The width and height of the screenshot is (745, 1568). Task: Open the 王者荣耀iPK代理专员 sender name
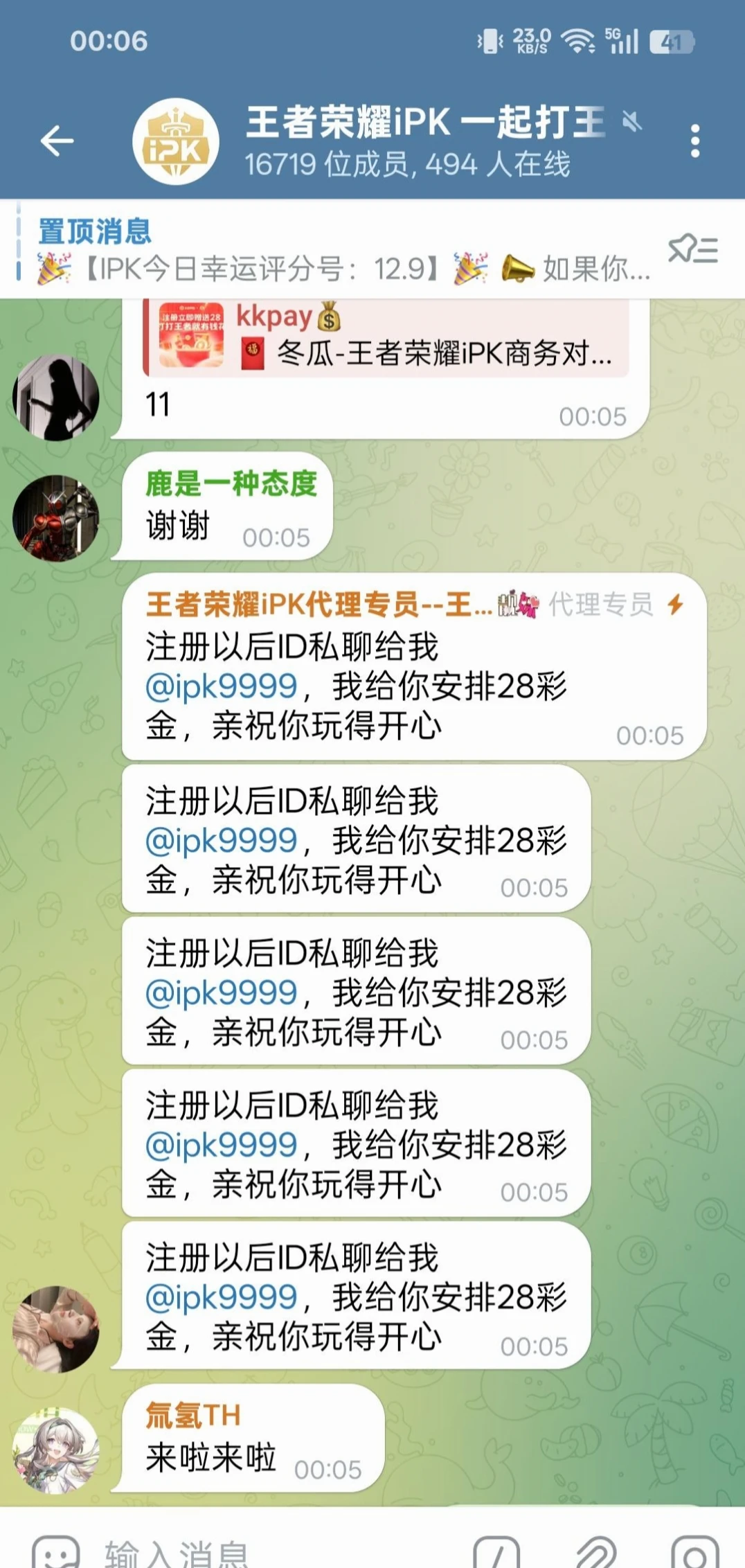click(318, 604)
